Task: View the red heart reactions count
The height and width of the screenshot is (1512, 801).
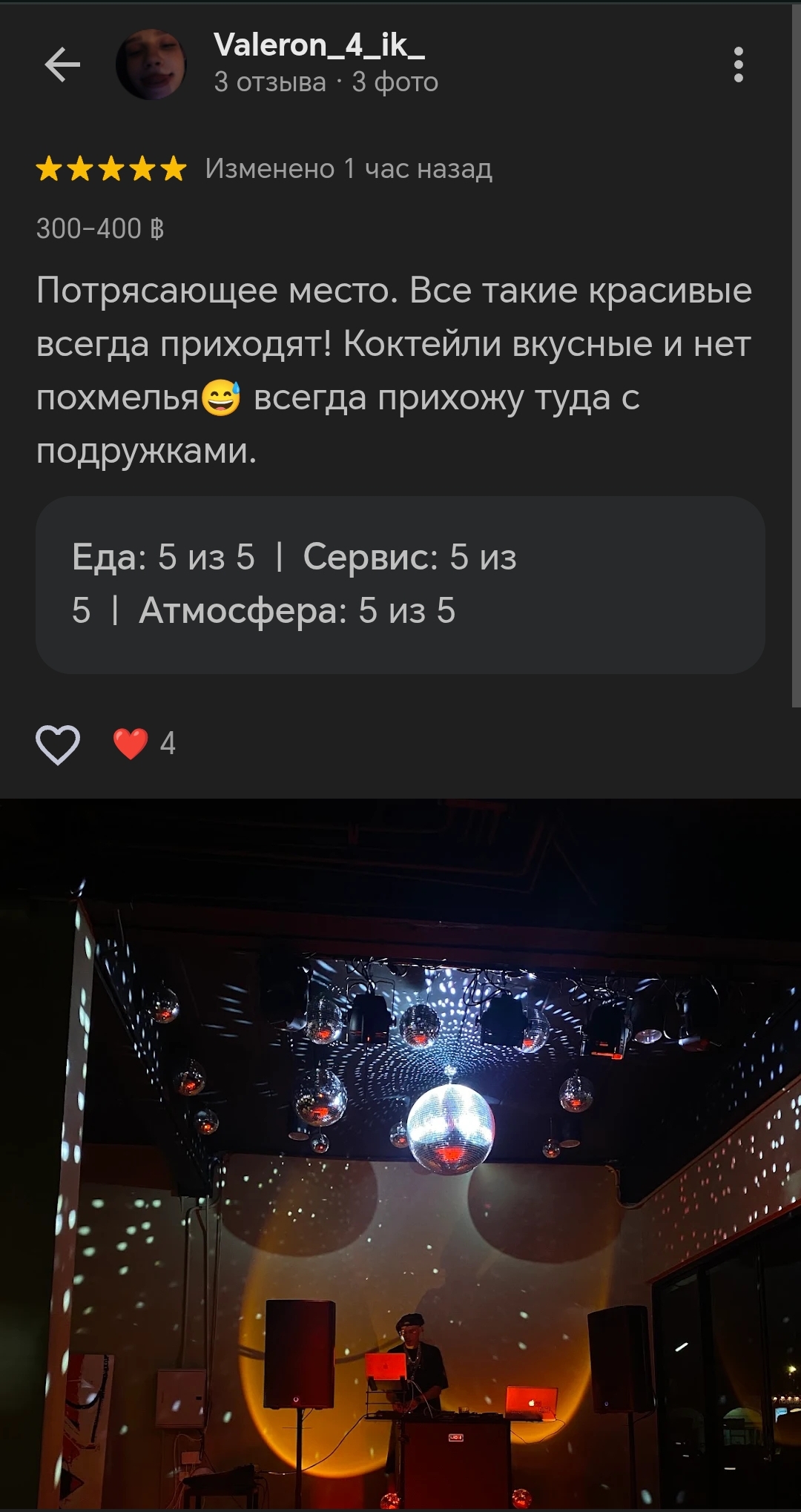Action: pyautogui.click(x=145, y=744)
